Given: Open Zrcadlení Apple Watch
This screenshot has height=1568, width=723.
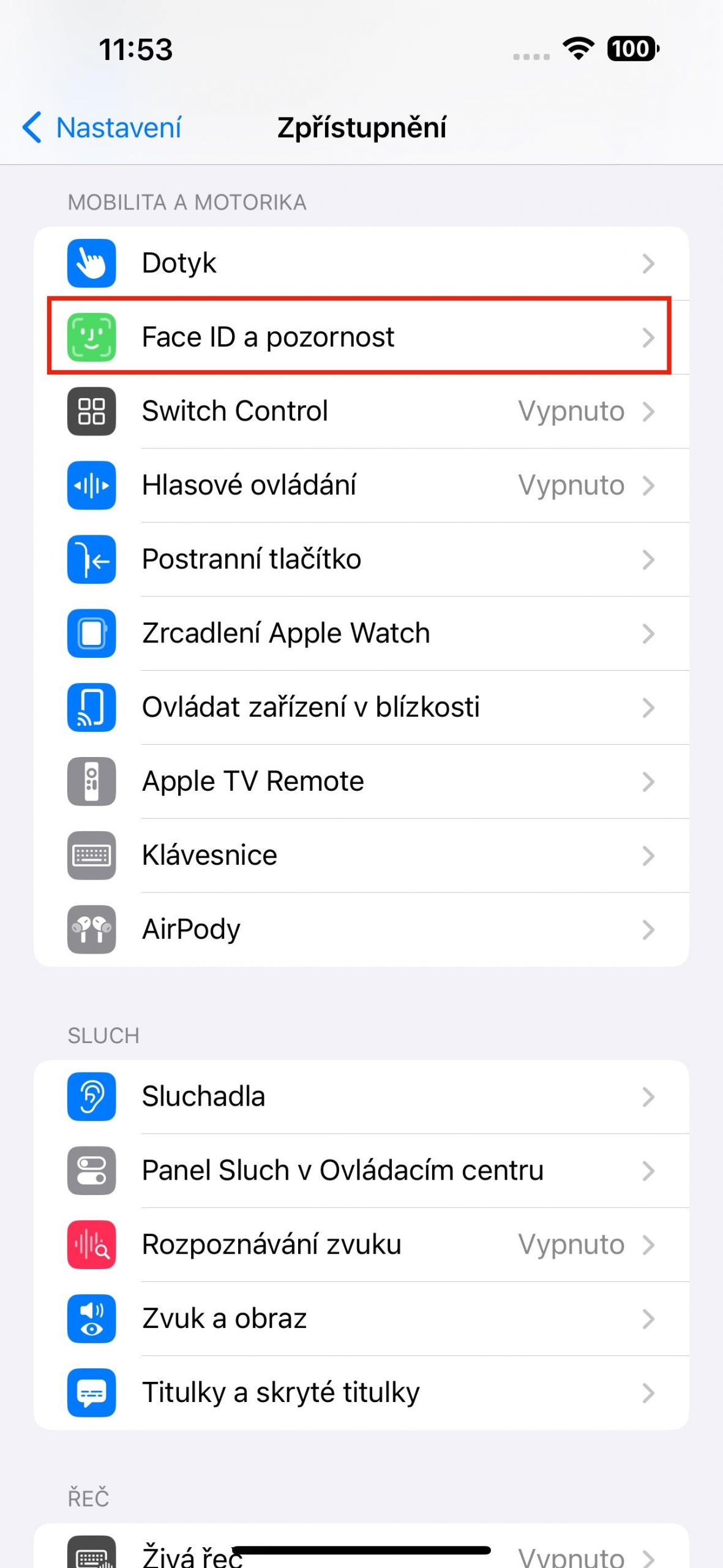Looking at the screenshot, I should tap(361, 633).
